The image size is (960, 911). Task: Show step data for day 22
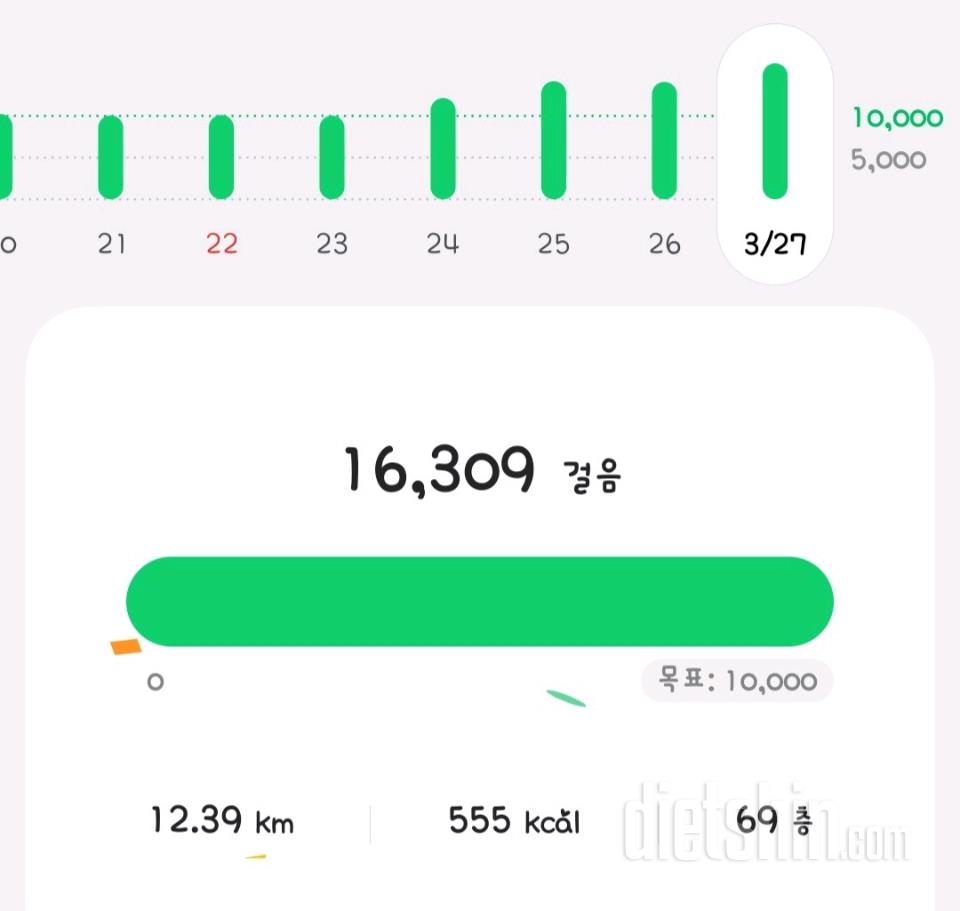pyautogui.click(x=221, y=157)
